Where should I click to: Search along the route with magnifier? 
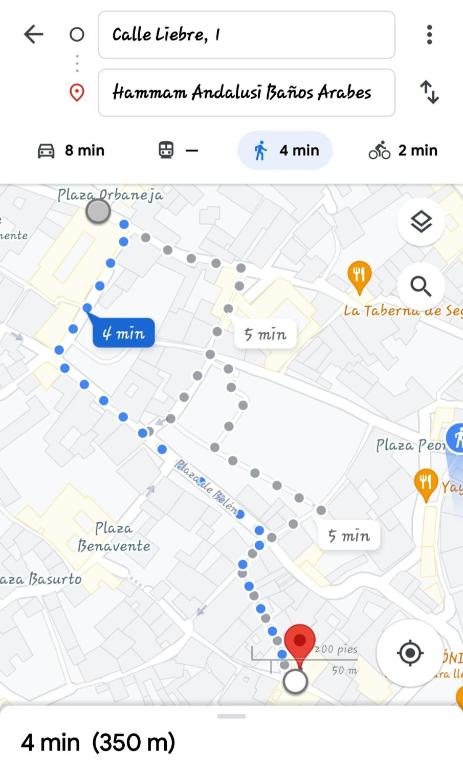tap(421, 286)
